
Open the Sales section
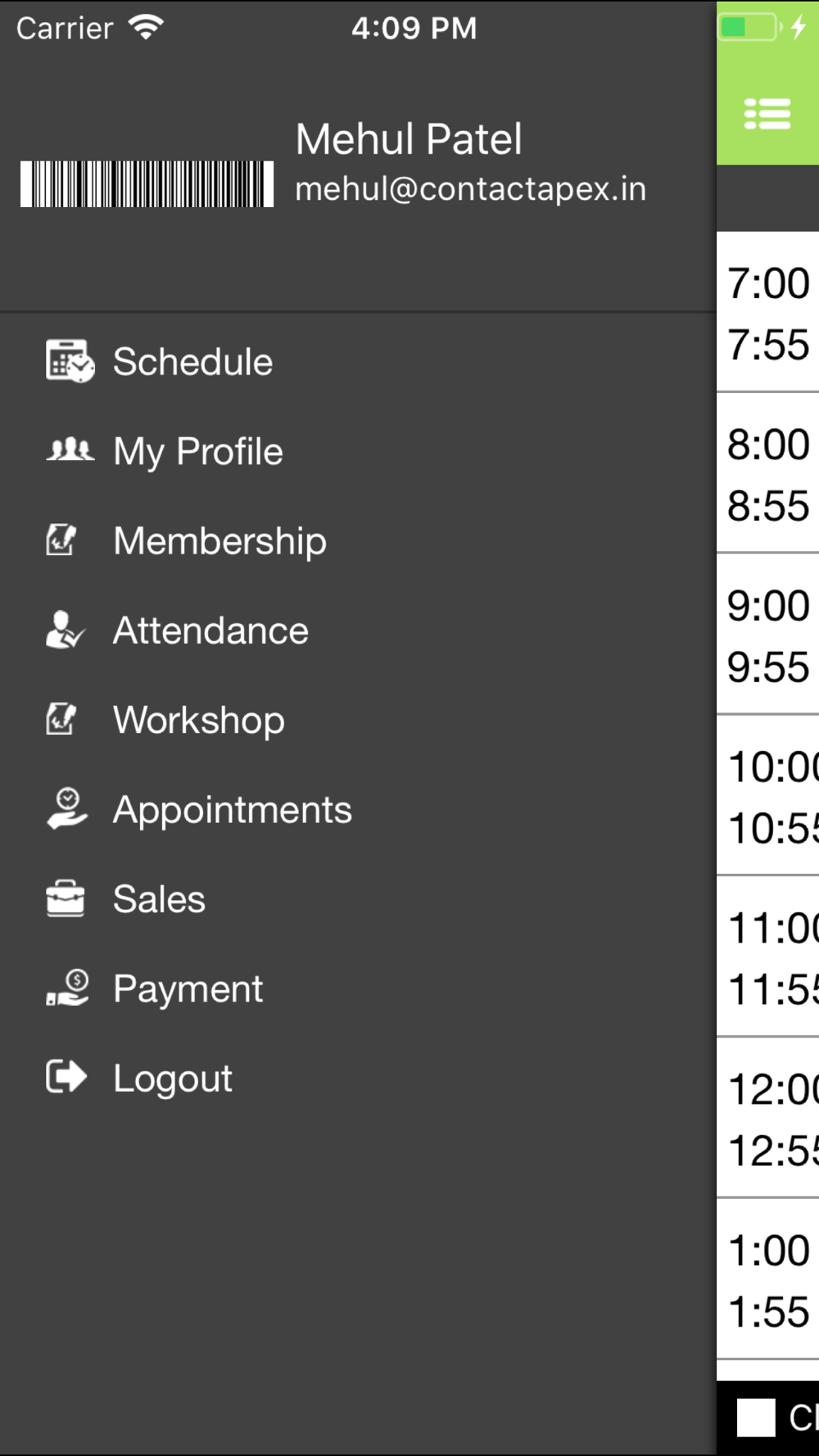click(159, 899)
